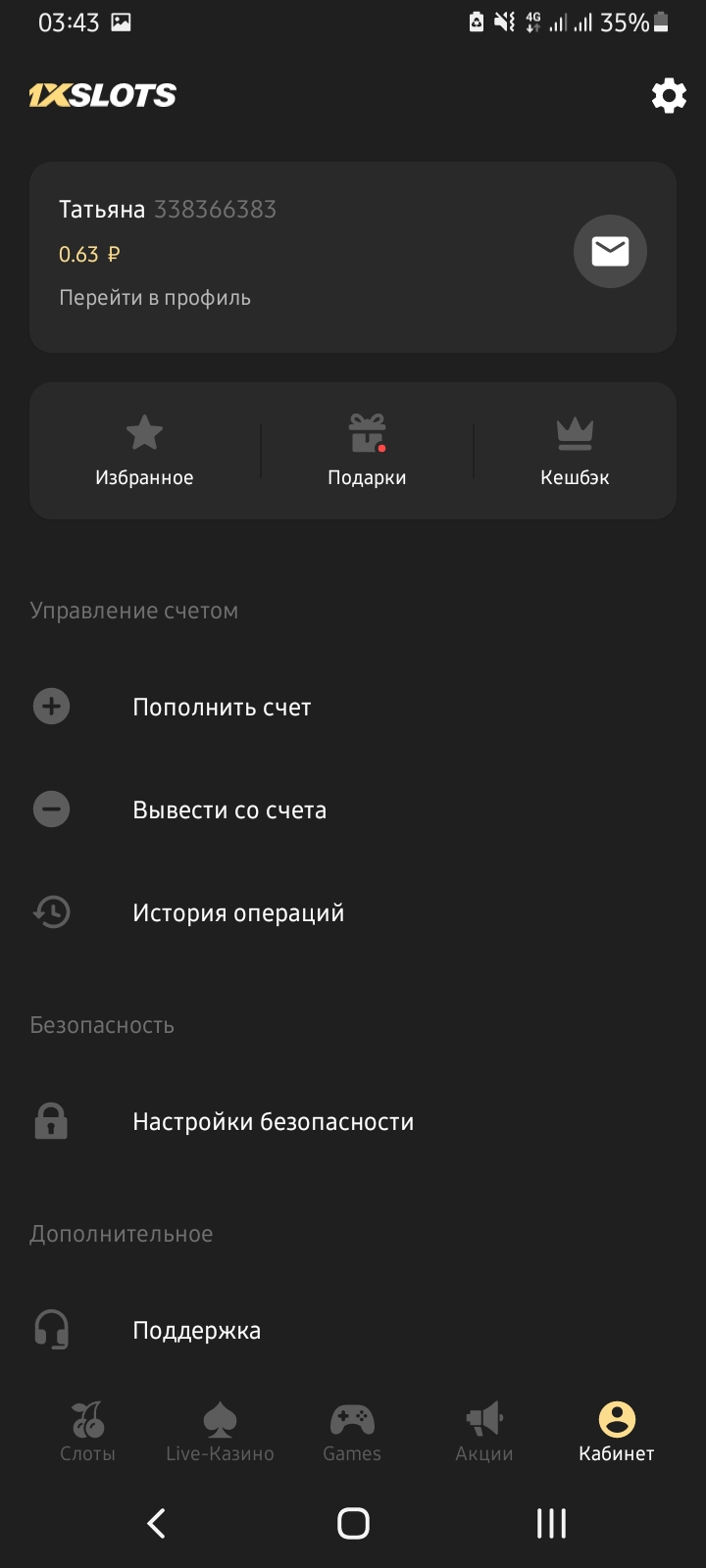This screenshot has width=706, height=1568.
Task: Switch to the Акции tab
Action: coord(484,1432)
